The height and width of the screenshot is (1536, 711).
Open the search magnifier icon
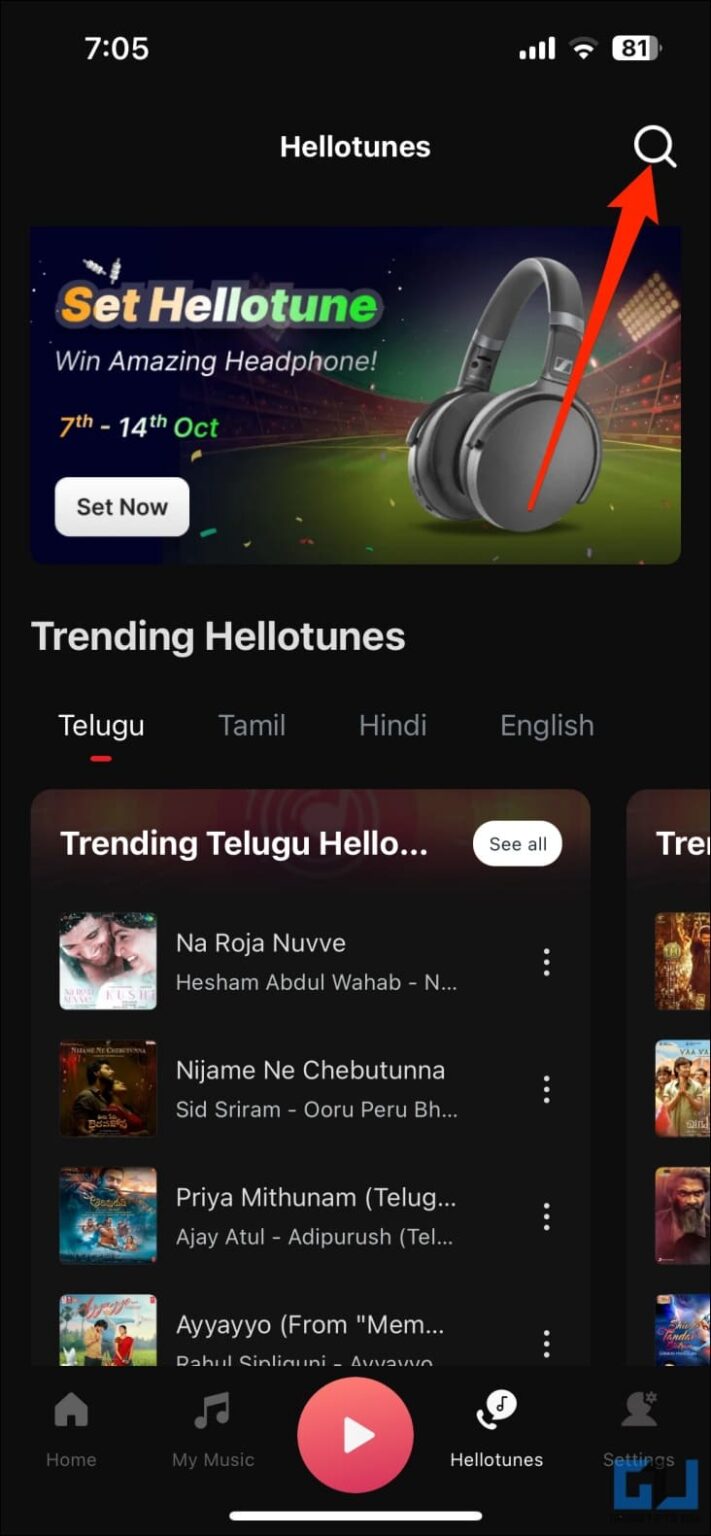tap(654, 148)
